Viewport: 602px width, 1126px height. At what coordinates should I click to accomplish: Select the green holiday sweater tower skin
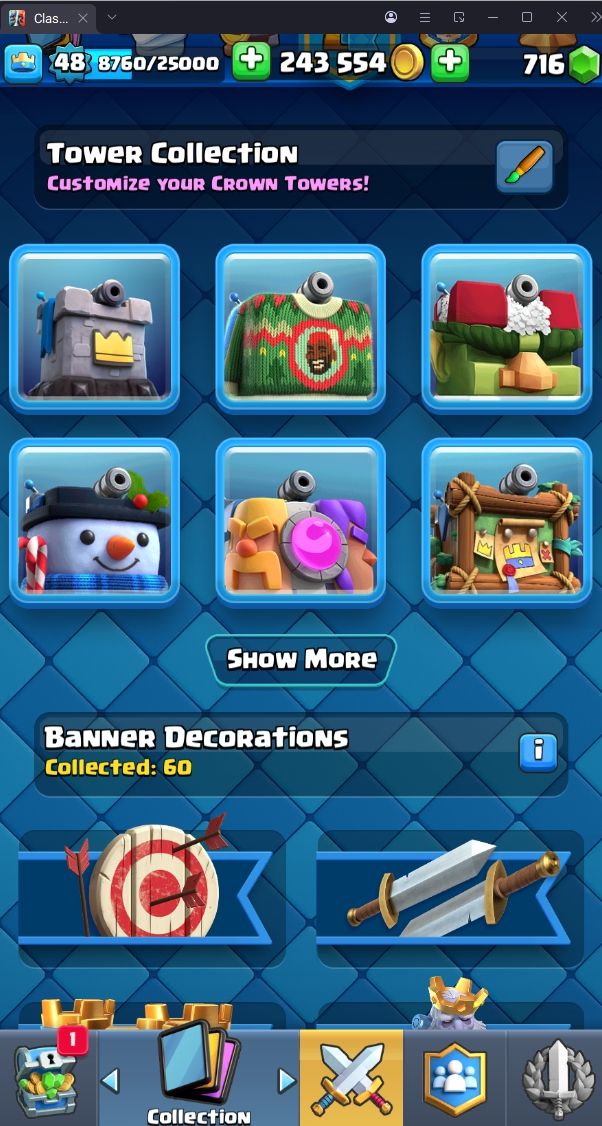point(301,328)
